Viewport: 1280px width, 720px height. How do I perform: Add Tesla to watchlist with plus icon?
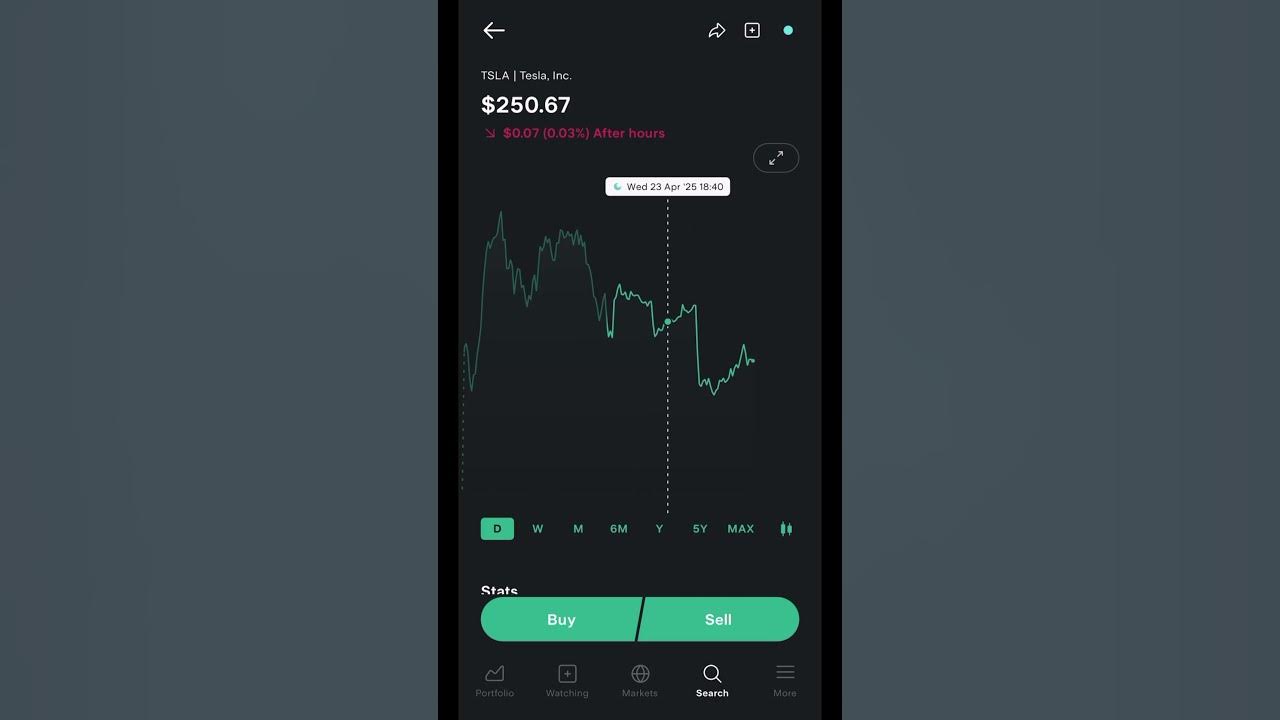(x=752, y=31)
